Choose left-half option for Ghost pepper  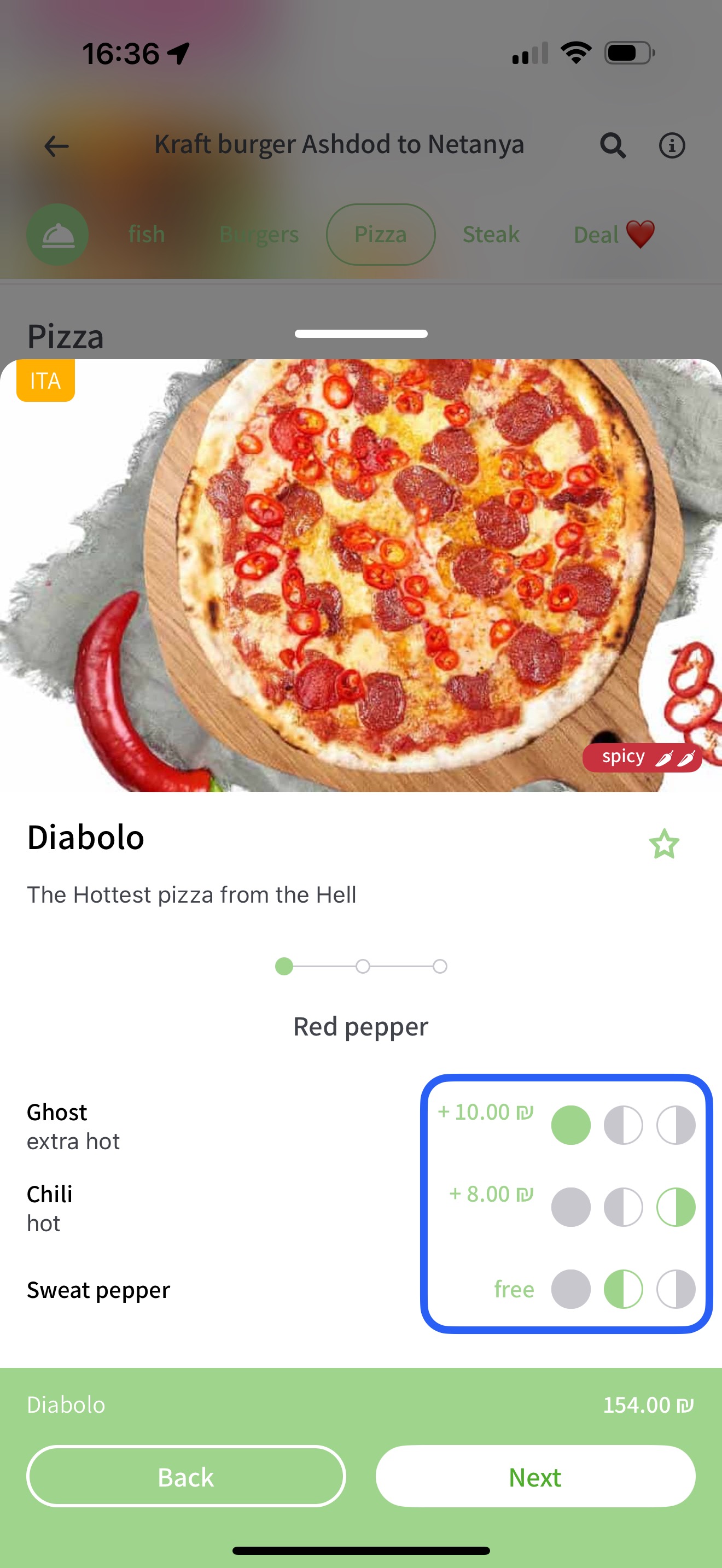pos(623,1125)
